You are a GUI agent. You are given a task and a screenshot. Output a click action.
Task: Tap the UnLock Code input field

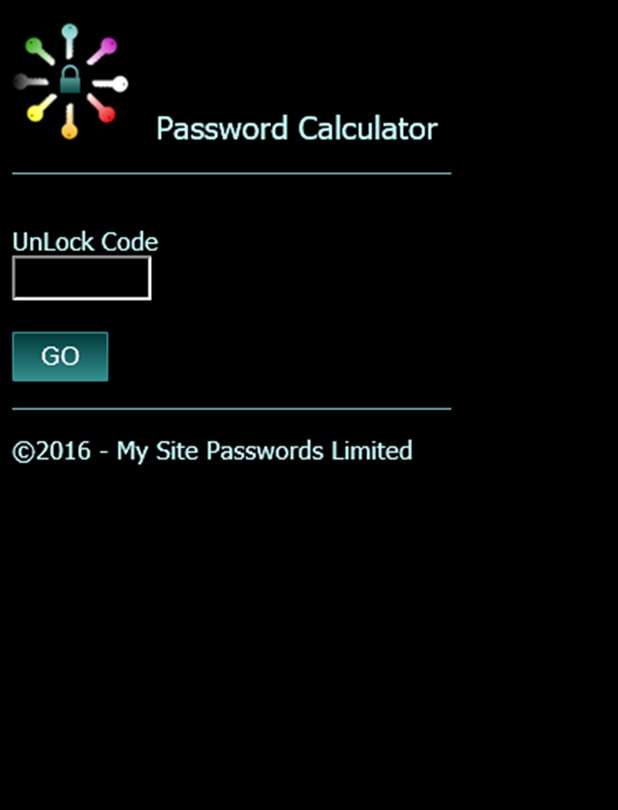click(x=81, y=278)
